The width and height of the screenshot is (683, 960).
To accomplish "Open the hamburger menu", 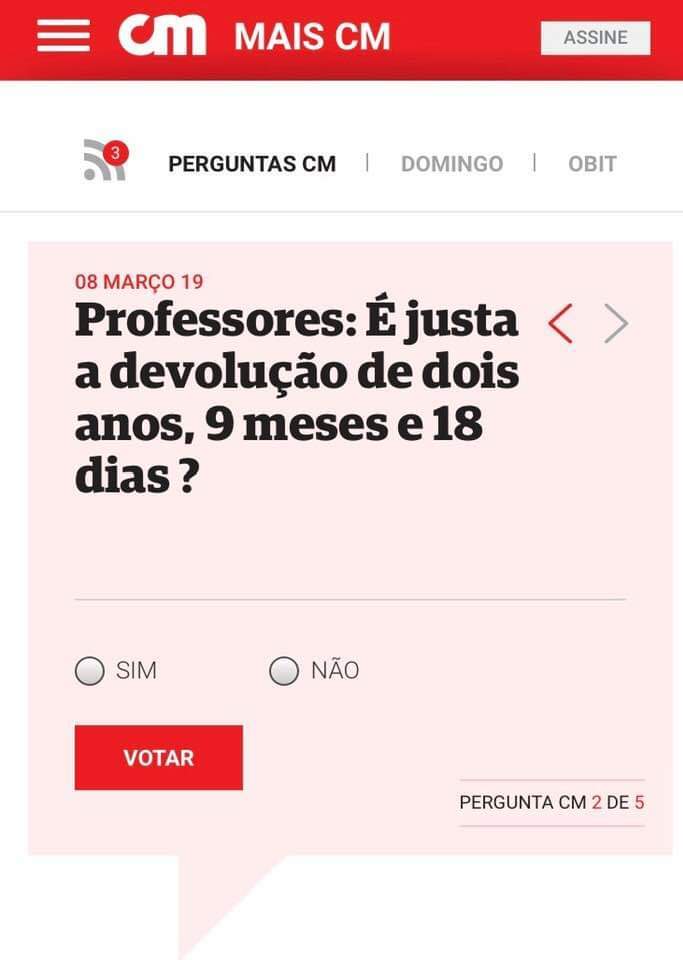I will click(63, 37).
